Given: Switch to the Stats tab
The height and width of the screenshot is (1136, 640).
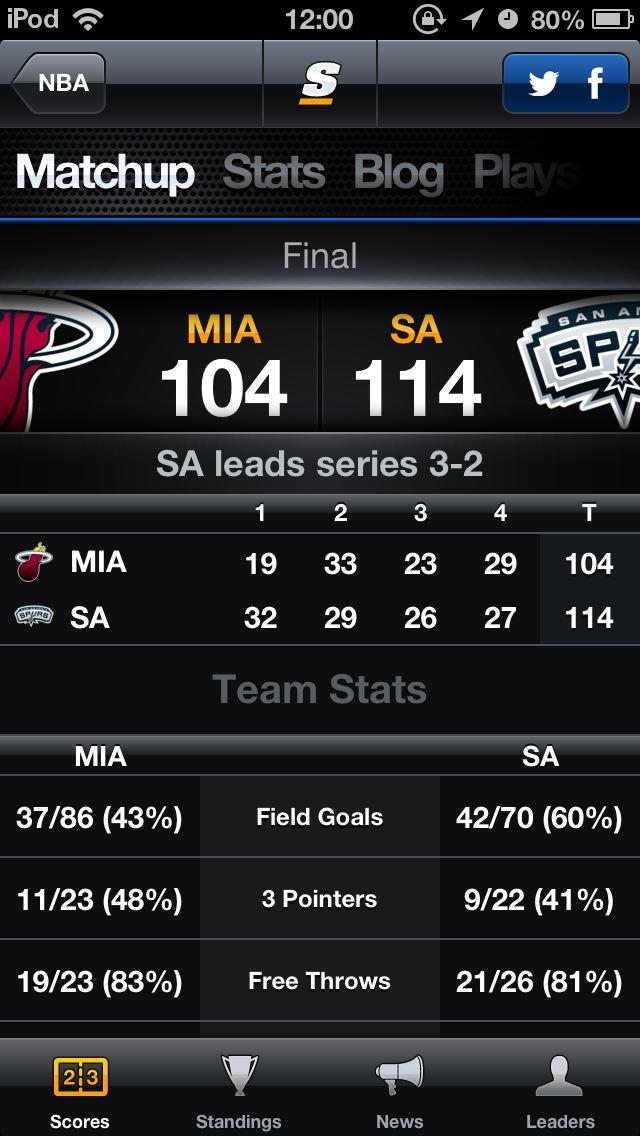Looking at the screenshot, I should point(274,172).
